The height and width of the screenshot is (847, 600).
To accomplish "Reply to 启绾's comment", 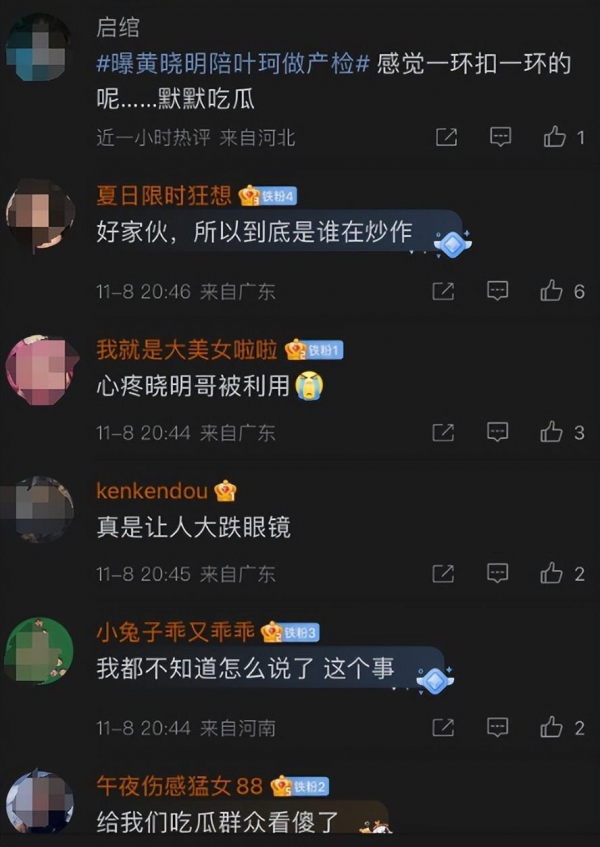I will coord(500,137).
